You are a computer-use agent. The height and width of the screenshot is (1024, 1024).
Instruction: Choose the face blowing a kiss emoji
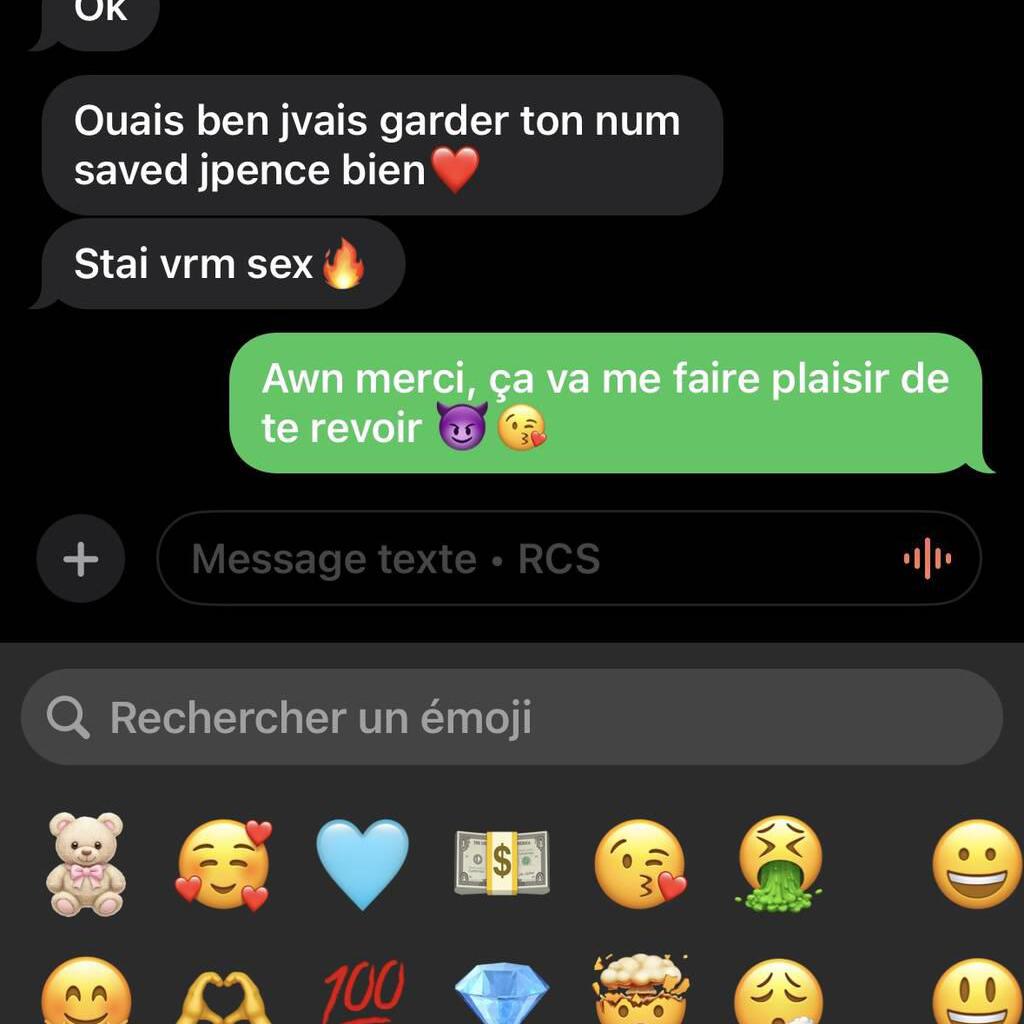click(x=640, y=864)
